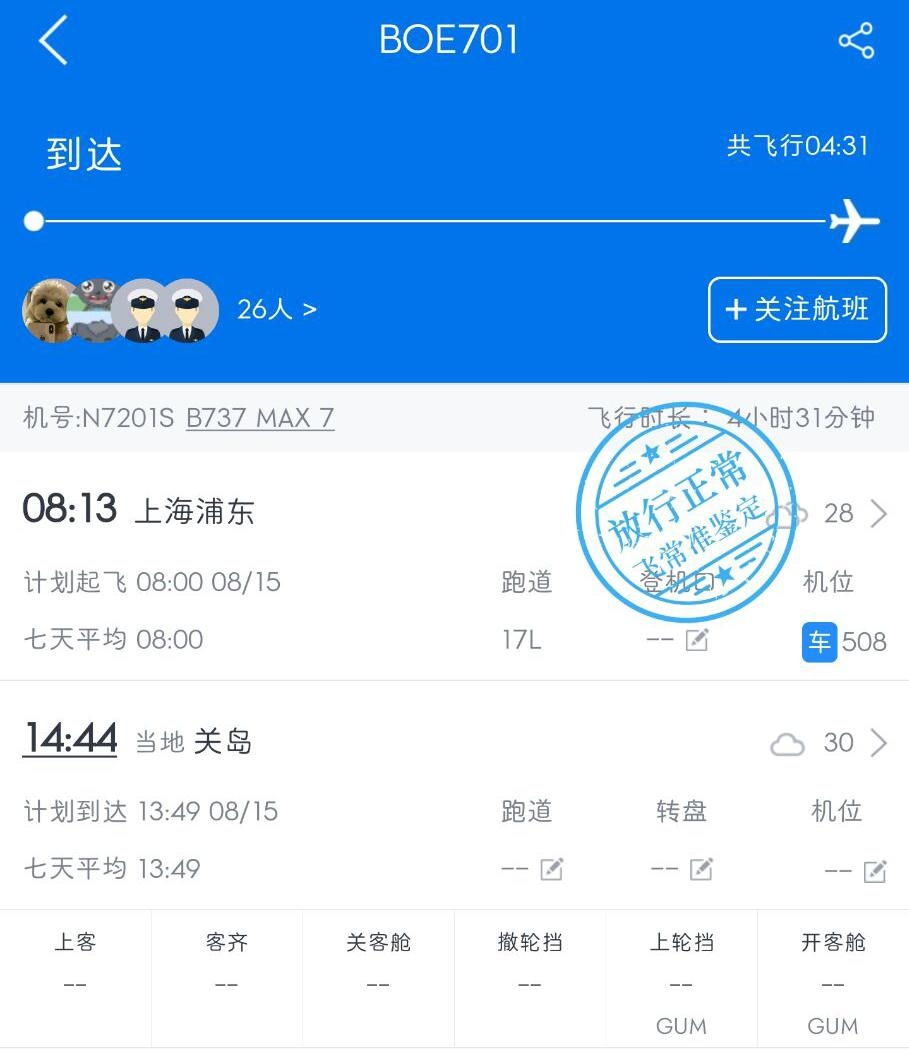Tap the underlined 14:44 arrival time
909x1055 pixels.
(x=70, y=739)
